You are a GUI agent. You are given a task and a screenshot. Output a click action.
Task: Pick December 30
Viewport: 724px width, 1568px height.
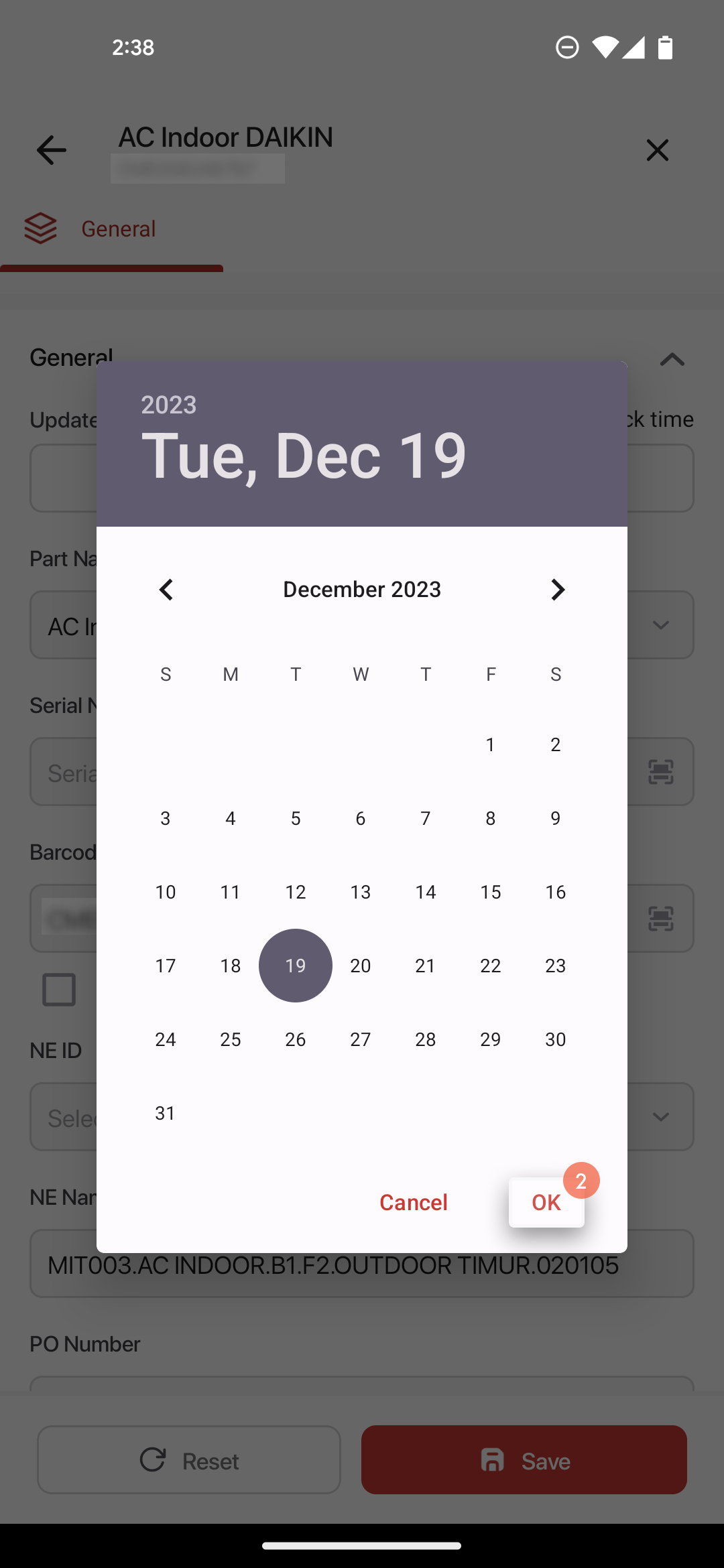(556, 1039)
